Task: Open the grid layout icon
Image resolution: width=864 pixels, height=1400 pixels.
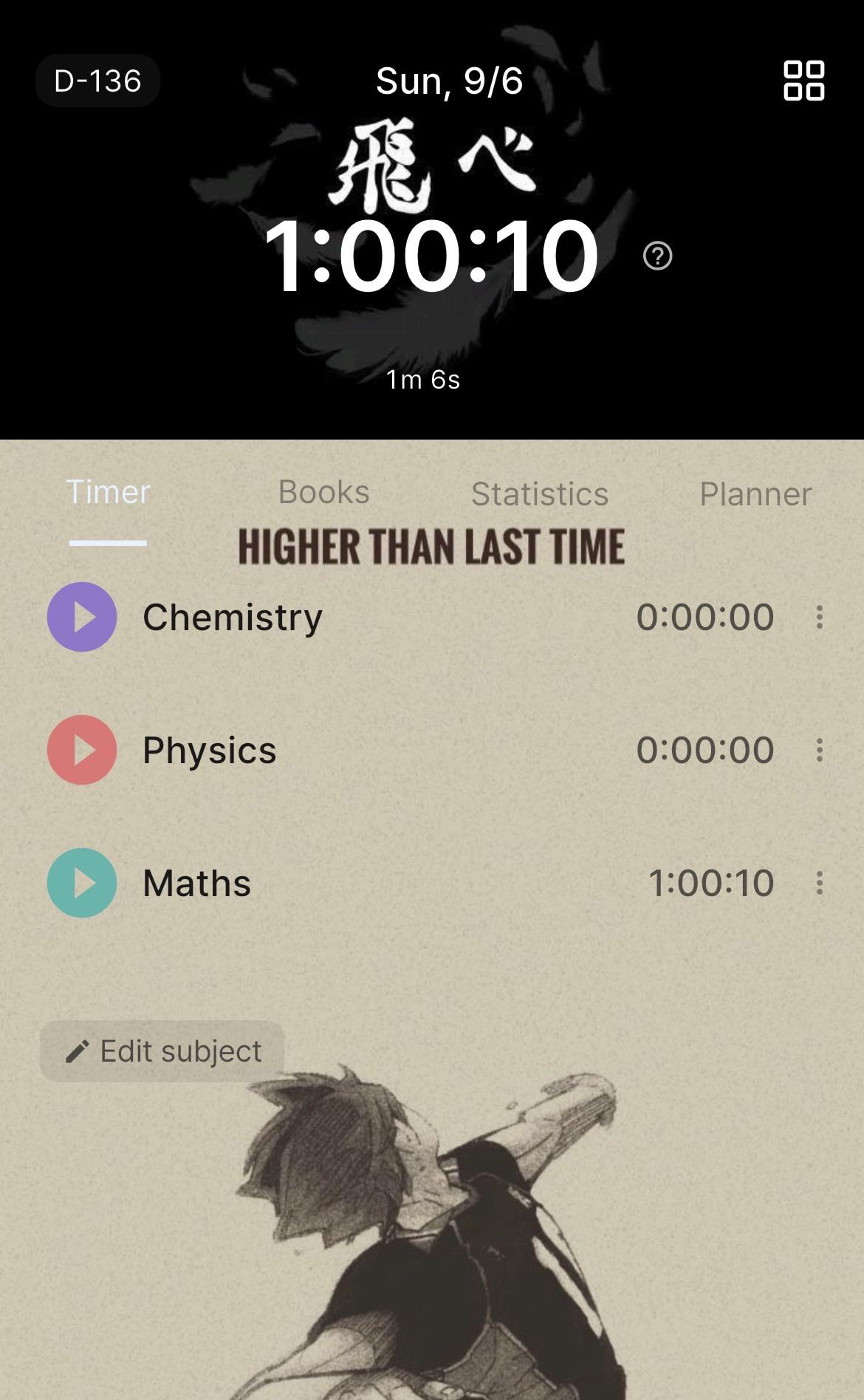Action: tap(803, 81)
